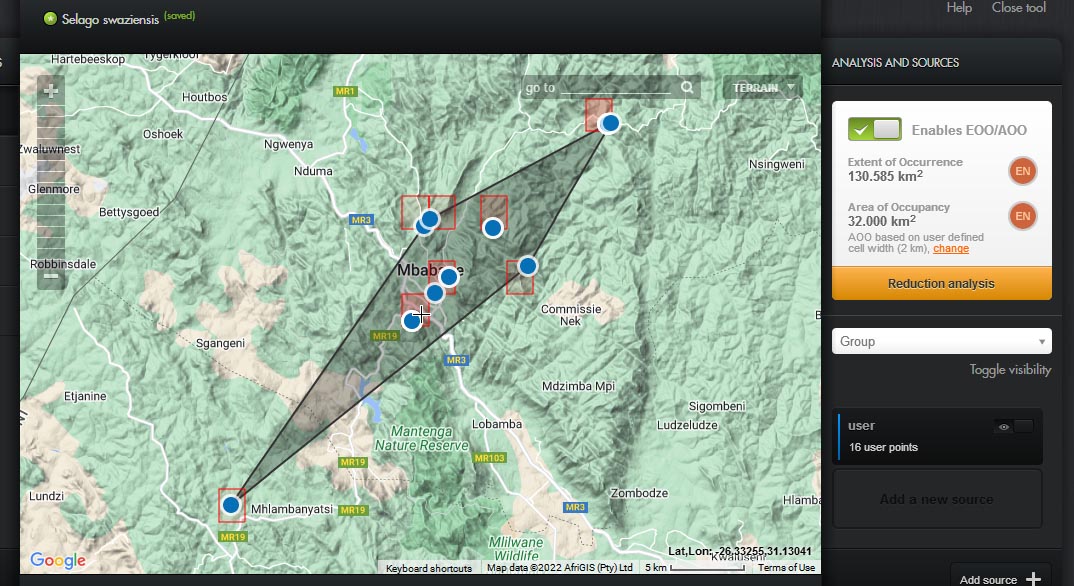Zoom in on the map
1074x586 pixels.
coord(51,91)
